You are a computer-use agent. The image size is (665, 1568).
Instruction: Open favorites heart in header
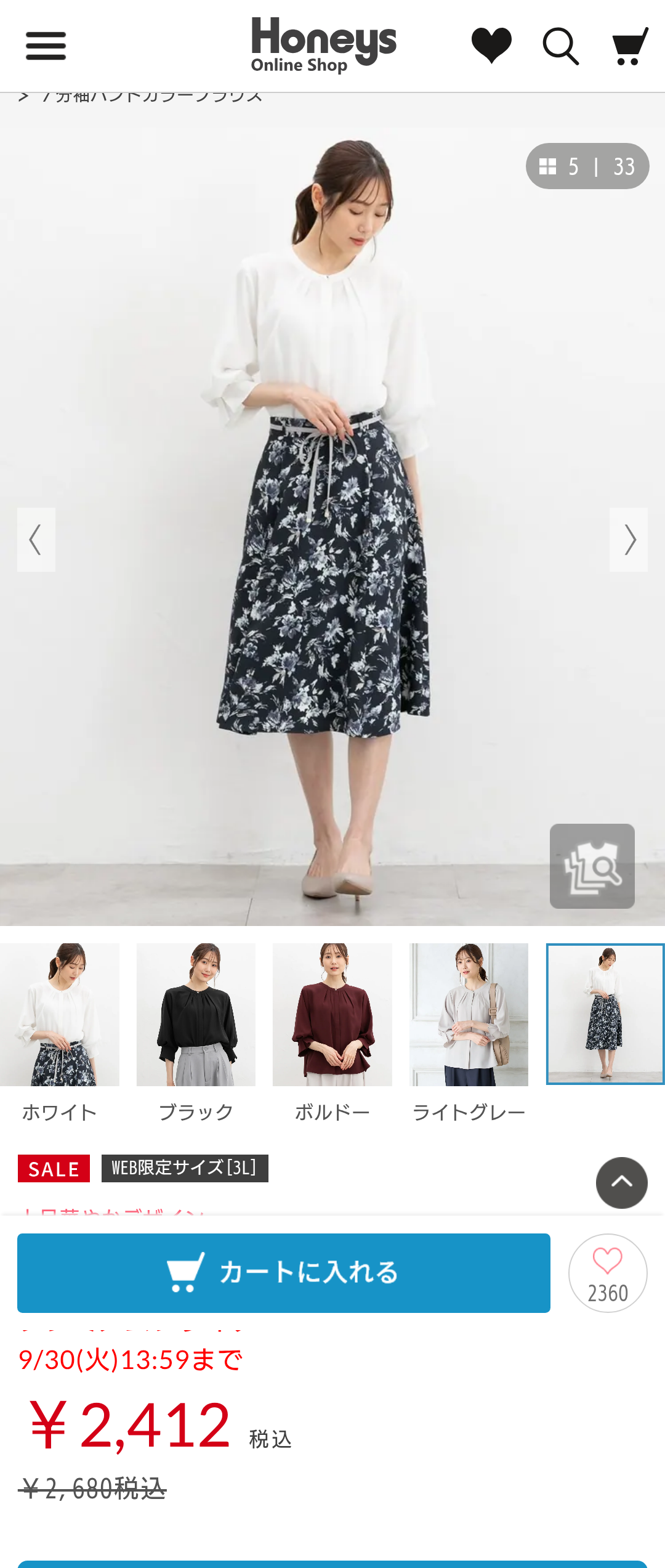(491, 45)
